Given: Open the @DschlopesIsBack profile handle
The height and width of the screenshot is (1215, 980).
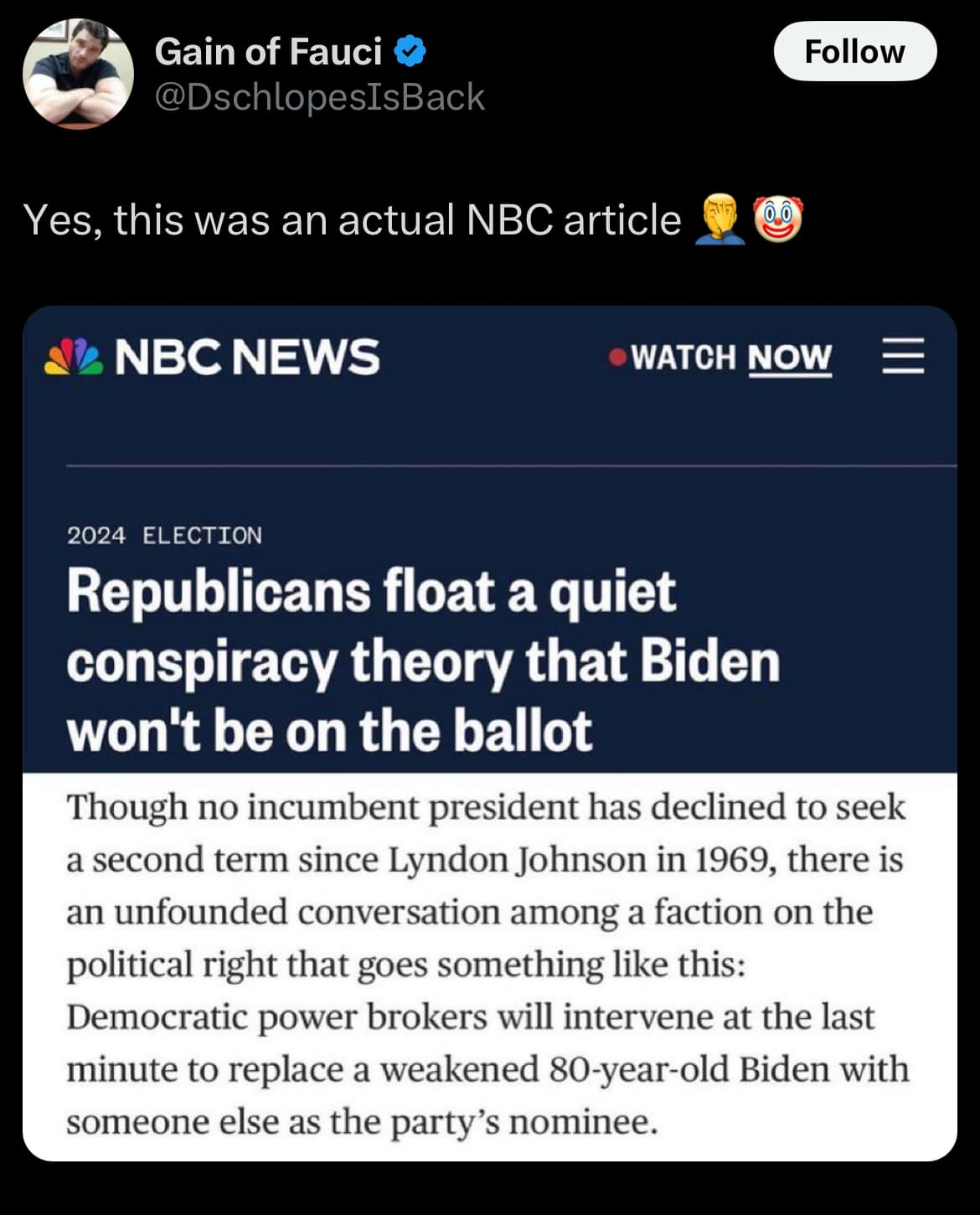Looking at the screenshot, I should [x=319, y=97].
